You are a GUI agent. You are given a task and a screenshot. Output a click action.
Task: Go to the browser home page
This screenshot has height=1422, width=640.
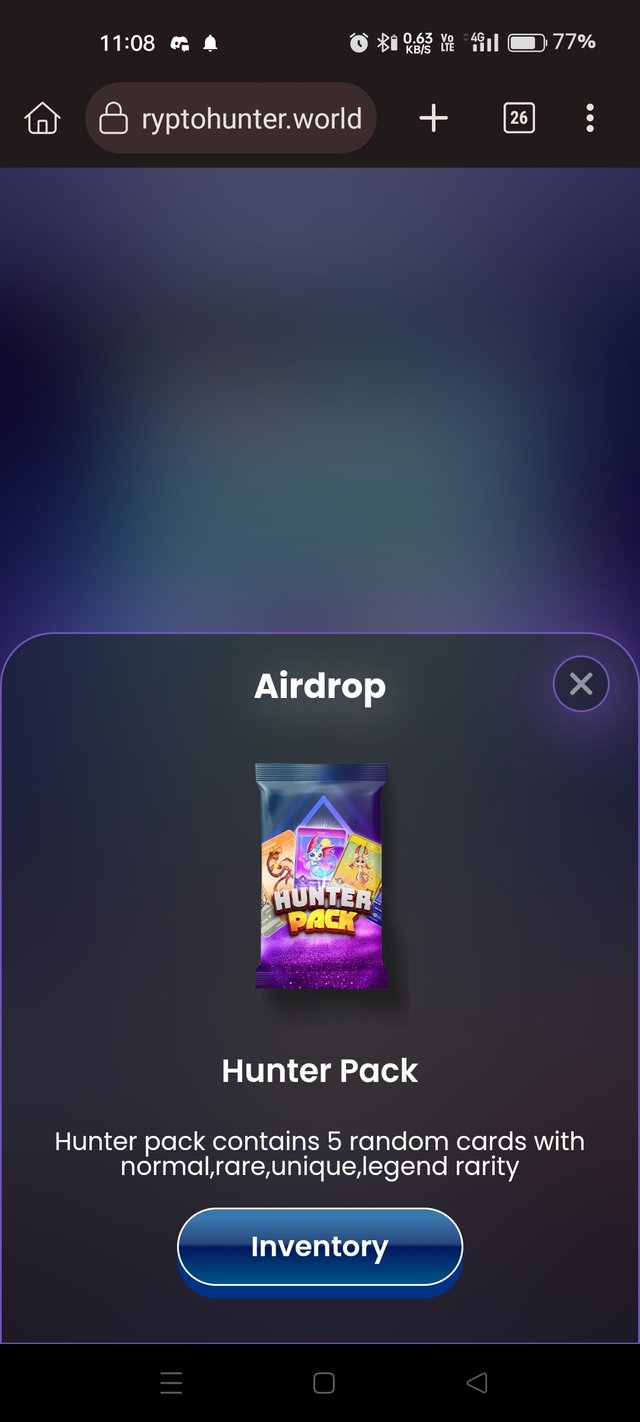point(42,119)
